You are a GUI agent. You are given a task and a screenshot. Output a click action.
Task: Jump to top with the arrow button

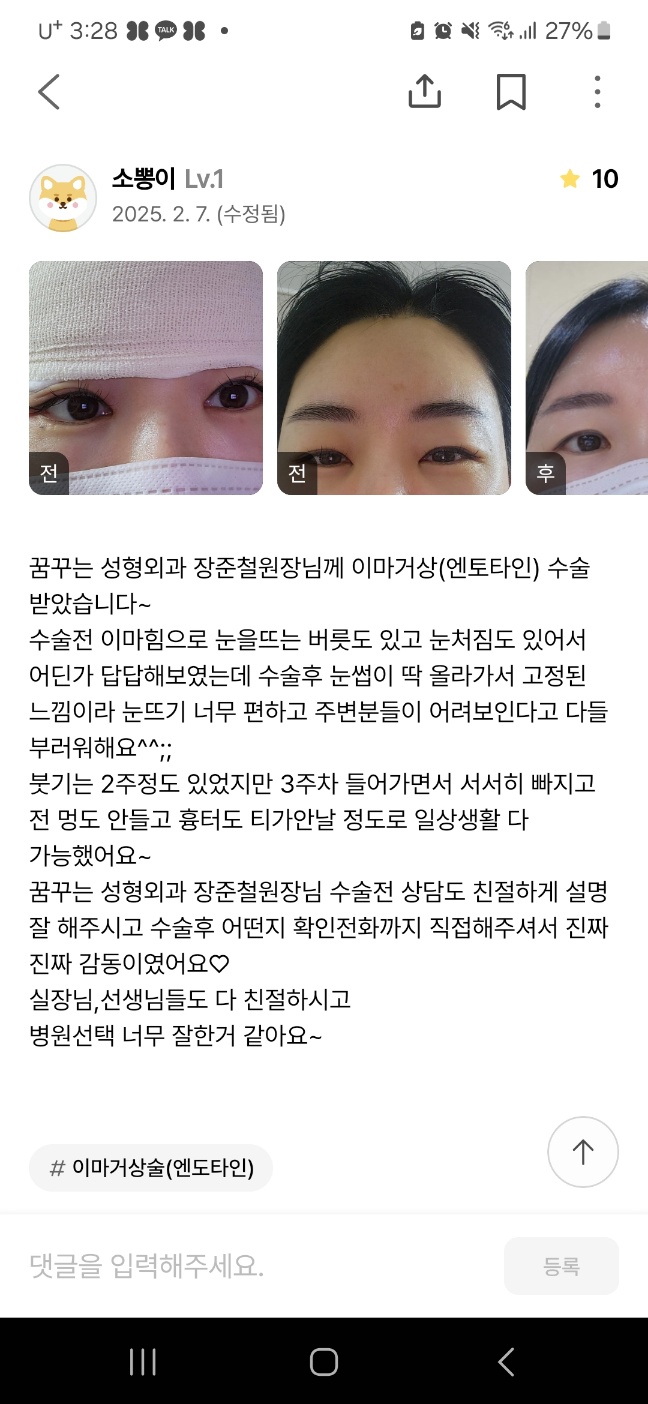(x=583, y=1152)
